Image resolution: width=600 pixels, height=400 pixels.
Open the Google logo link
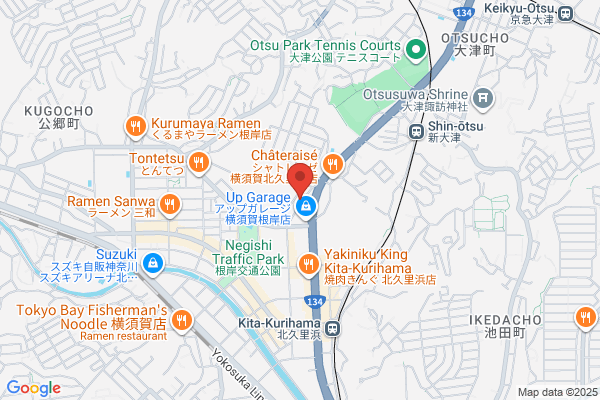pyautogui.click(x=34, y=388)
